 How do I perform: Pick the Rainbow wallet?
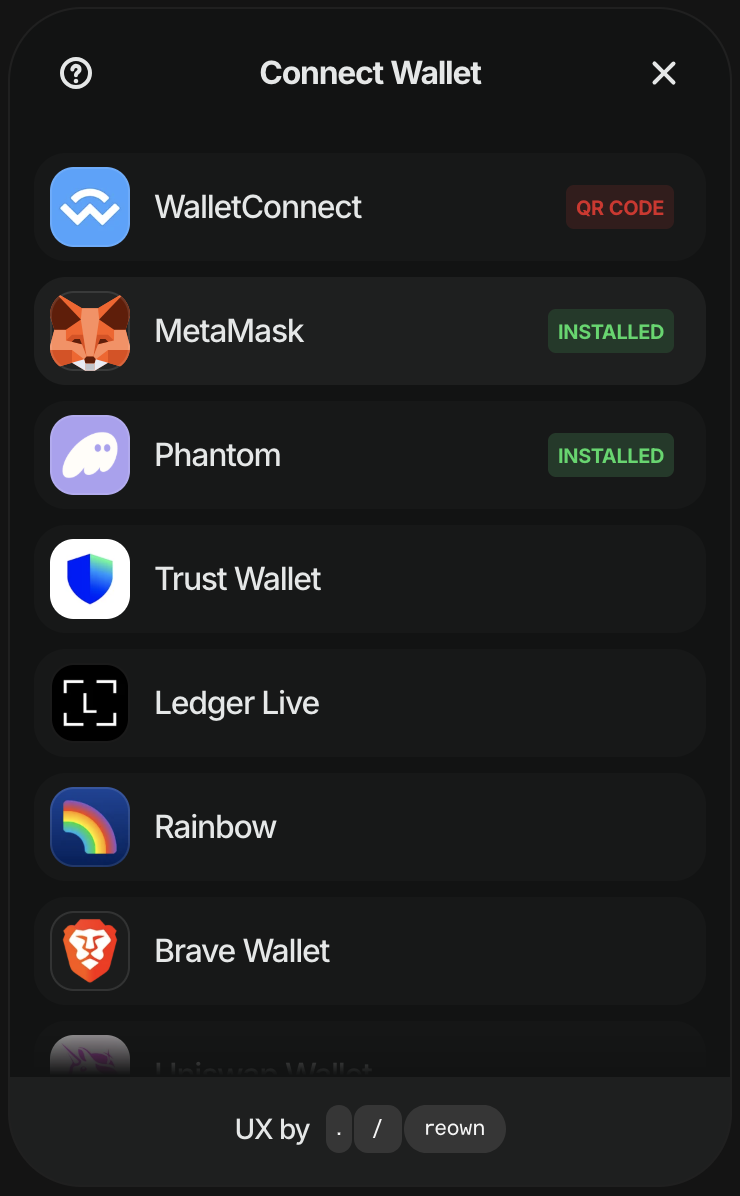click(x=369, y=827)
